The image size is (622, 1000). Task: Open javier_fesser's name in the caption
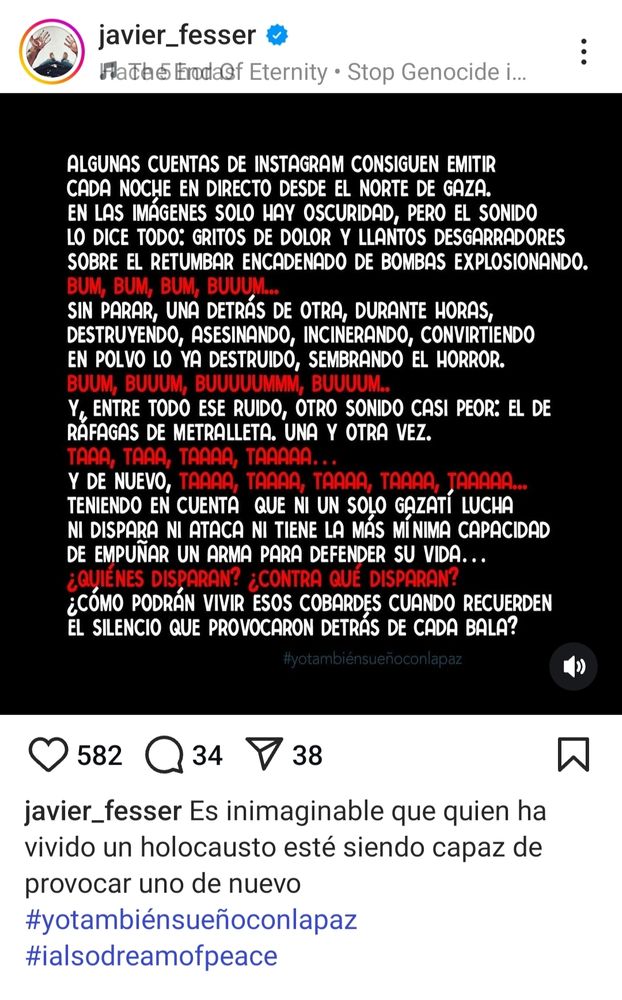103,811
